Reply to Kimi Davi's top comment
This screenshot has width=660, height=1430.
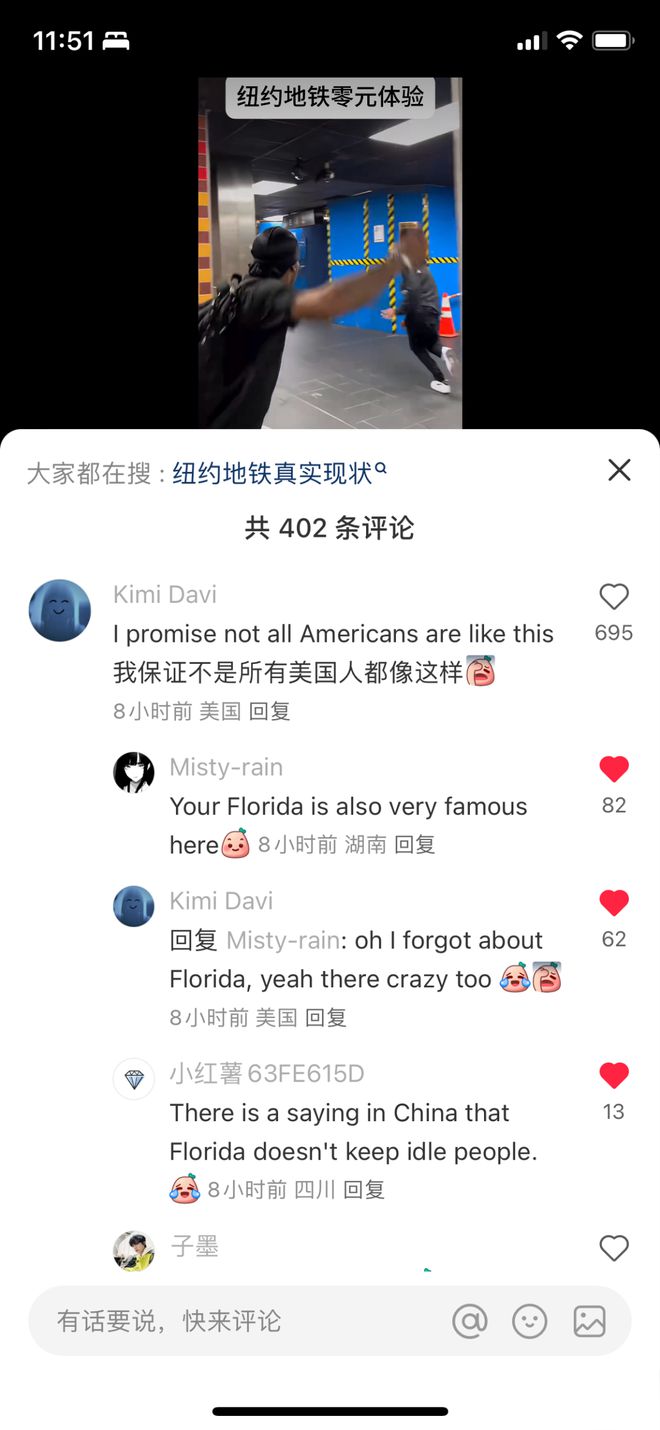tap(269, 711)
